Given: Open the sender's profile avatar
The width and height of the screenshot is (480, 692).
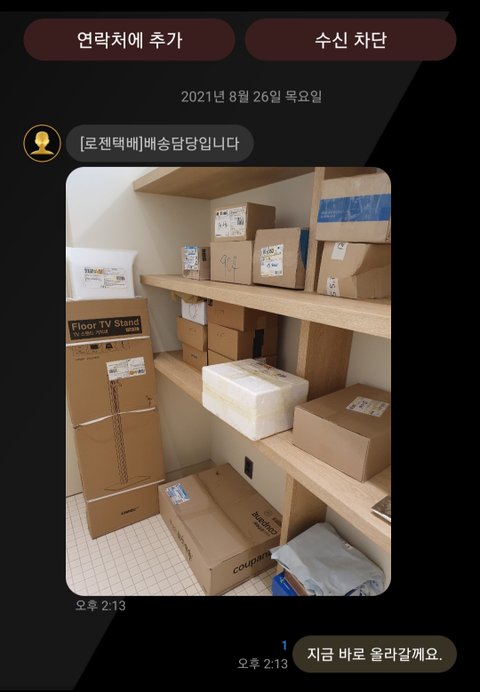Looking at the screenshot, I should pos(42,143).
